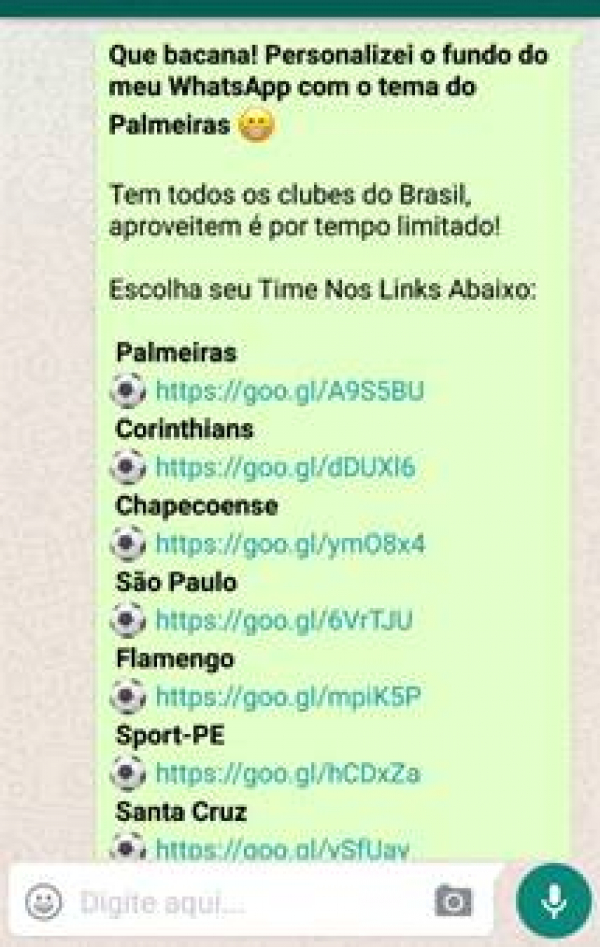Open the São Paulo goo.gl link
The image size is (600, 947).
[284, 620]
